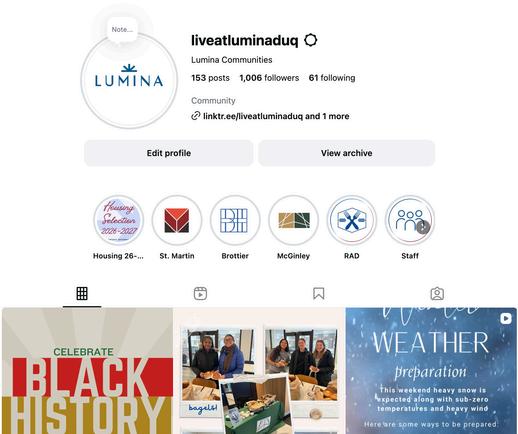The width and height of the screenshot is (518, 434).
Task: Open the settings gear beside the username
Action: click(311, 40)
